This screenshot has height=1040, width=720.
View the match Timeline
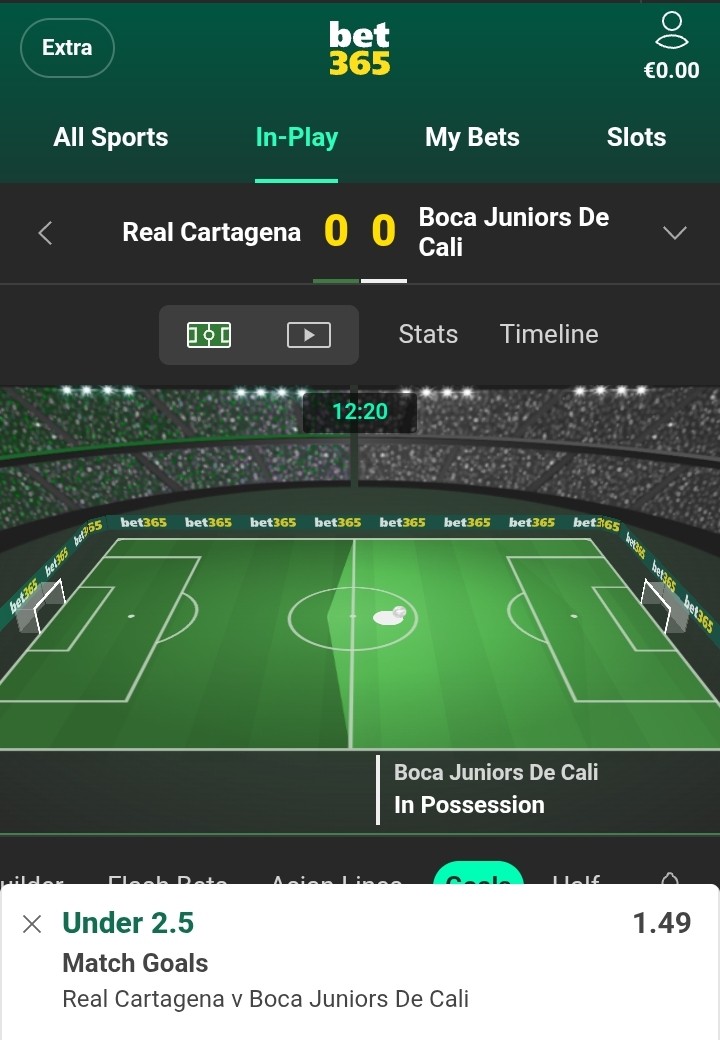(x=549, y=335)
